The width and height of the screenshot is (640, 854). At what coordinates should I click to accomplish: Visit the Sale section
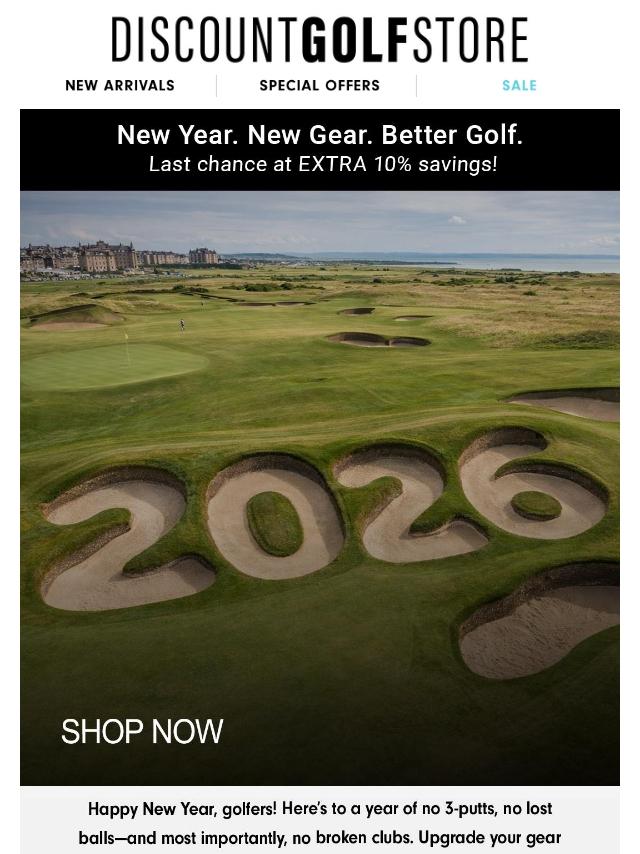pos(519,86)
